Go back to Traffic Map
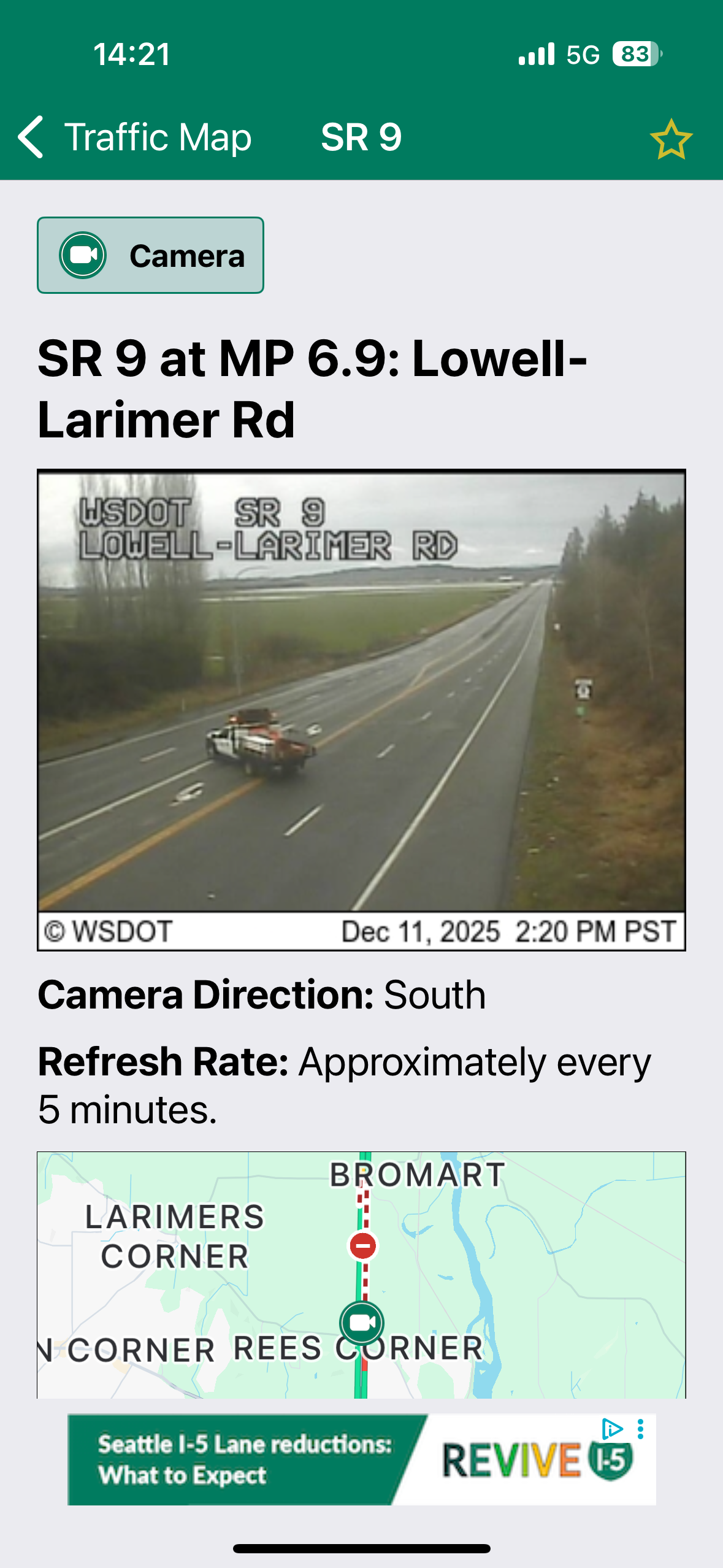The image size is (723, 1568). pos(135,137)
